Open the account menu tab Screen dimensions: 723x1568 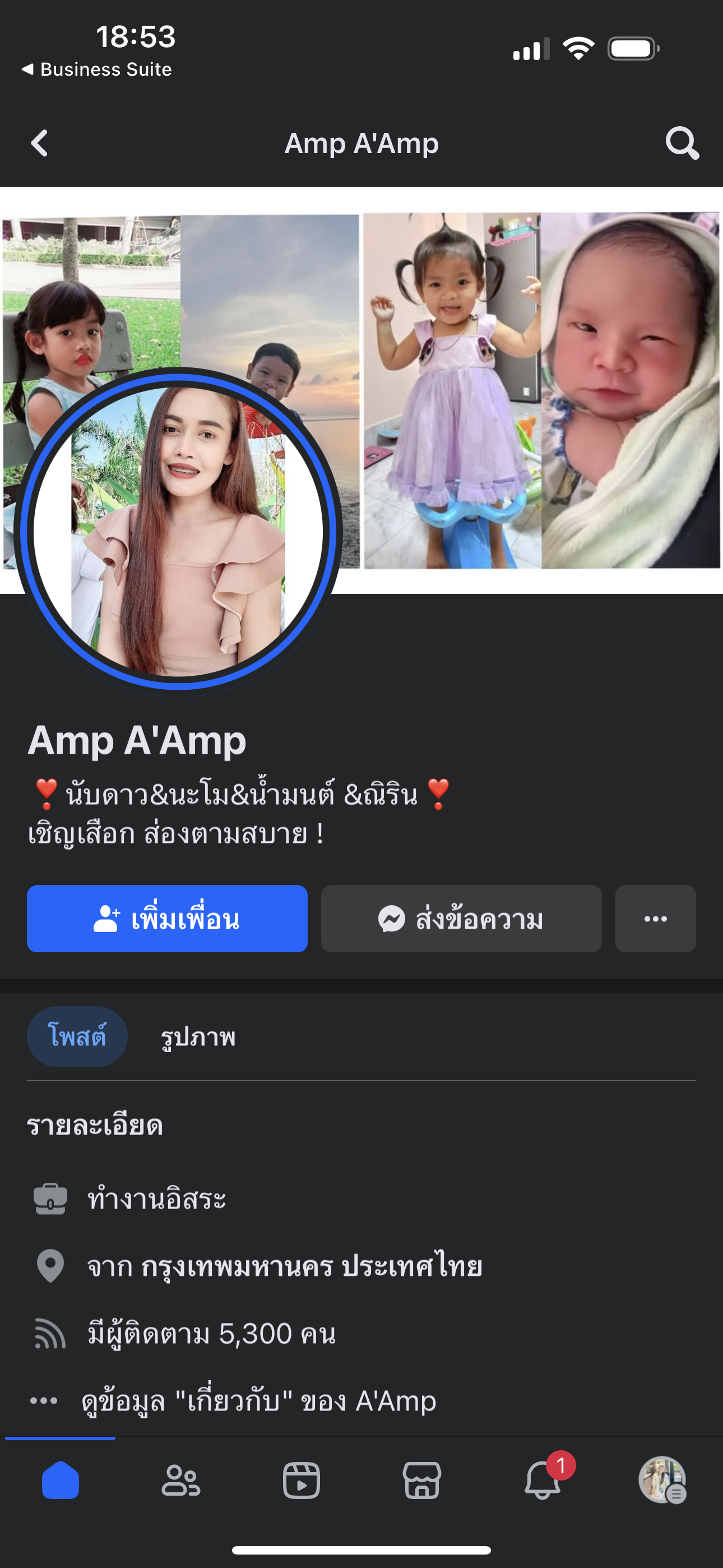point(662,1481)
